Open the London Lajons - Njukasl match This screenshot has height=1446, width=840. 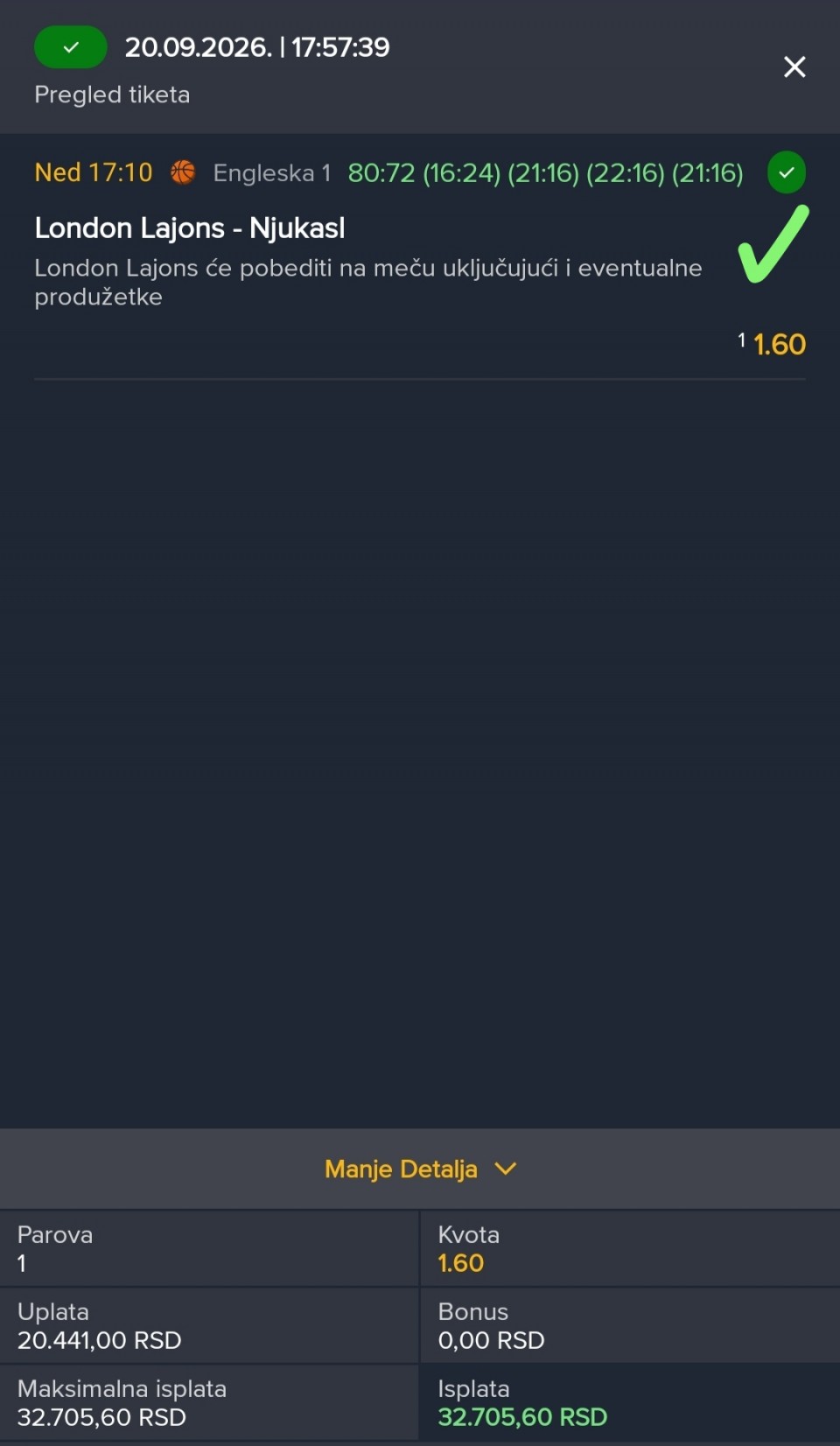[x=190, y=228]
